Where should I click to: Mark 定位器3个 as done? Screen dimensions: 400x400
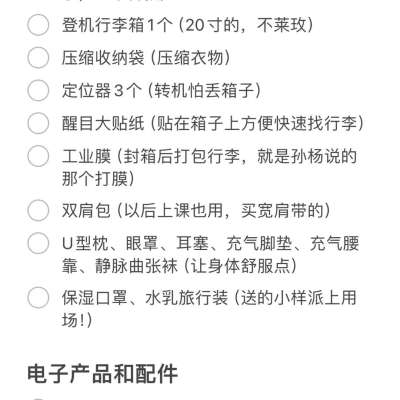tap(38, 90)
